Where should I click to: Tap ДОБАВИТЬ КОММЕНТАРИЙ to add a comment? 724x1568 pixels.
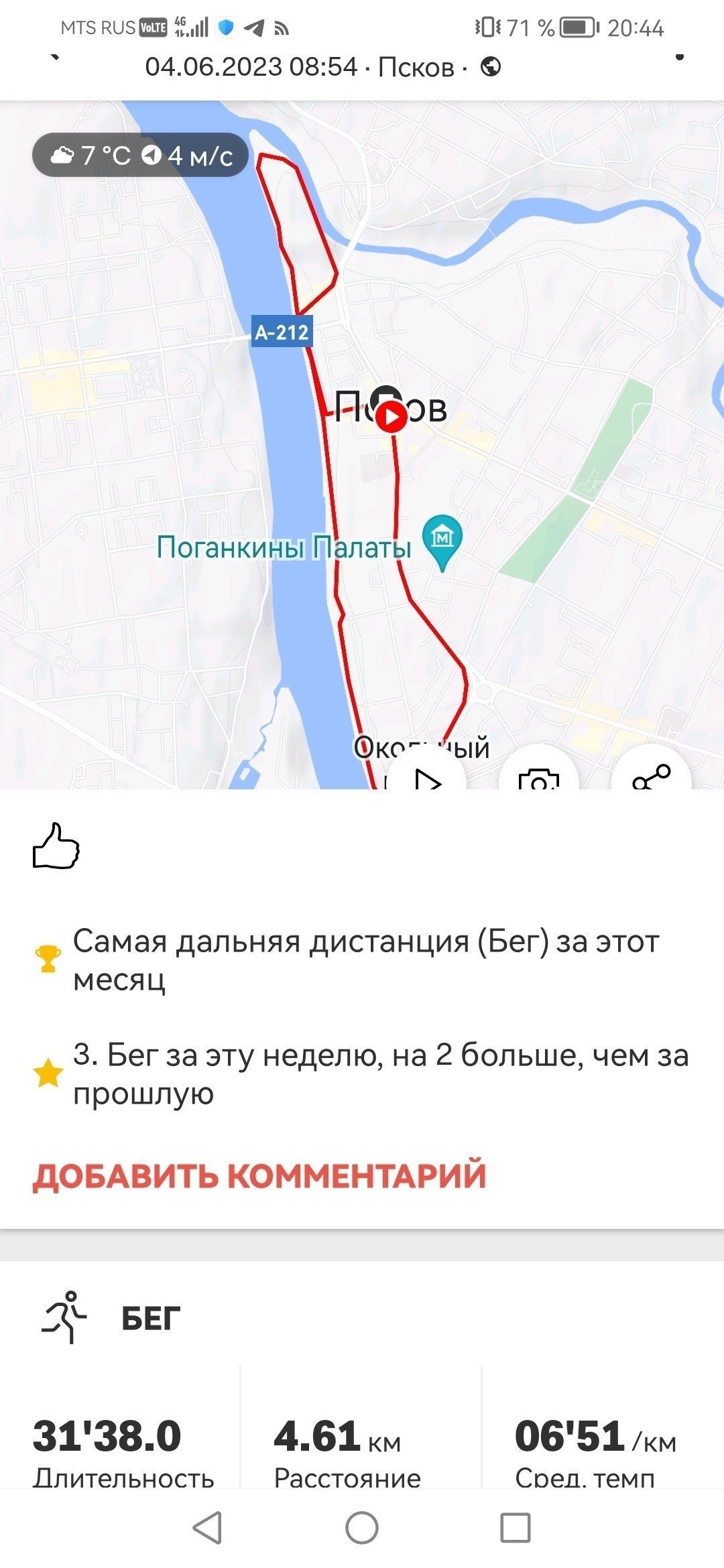point(259,1175)
